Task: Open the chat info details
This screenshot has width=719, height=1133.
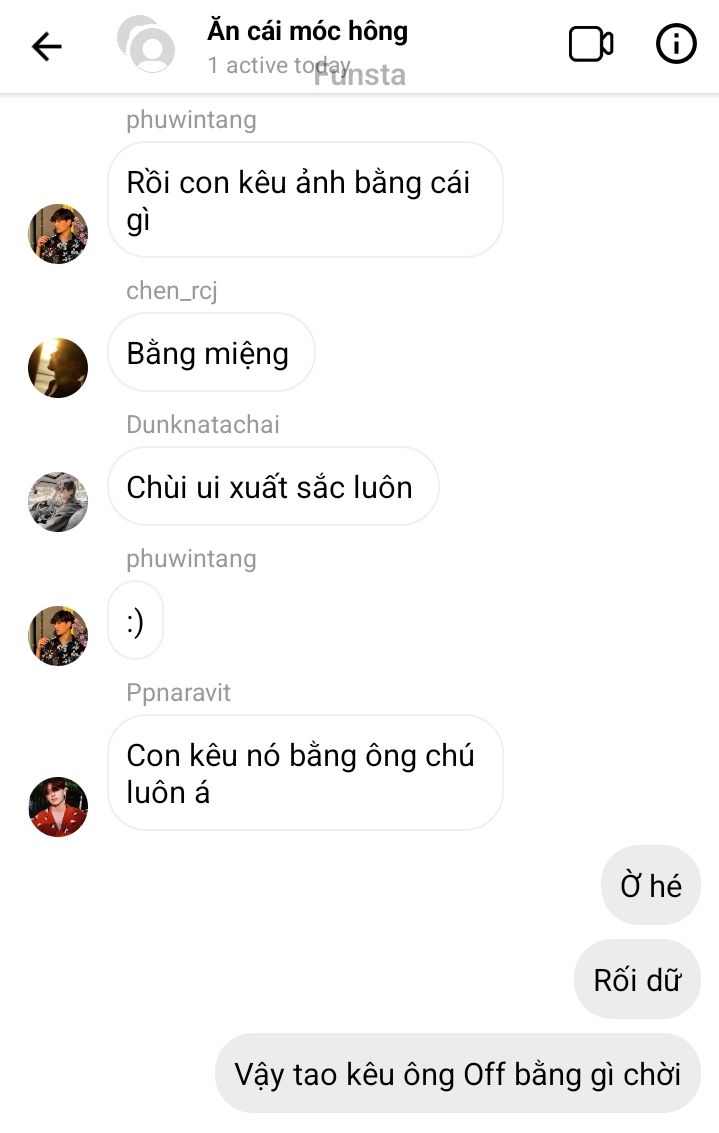Action: tap(676, 44)
